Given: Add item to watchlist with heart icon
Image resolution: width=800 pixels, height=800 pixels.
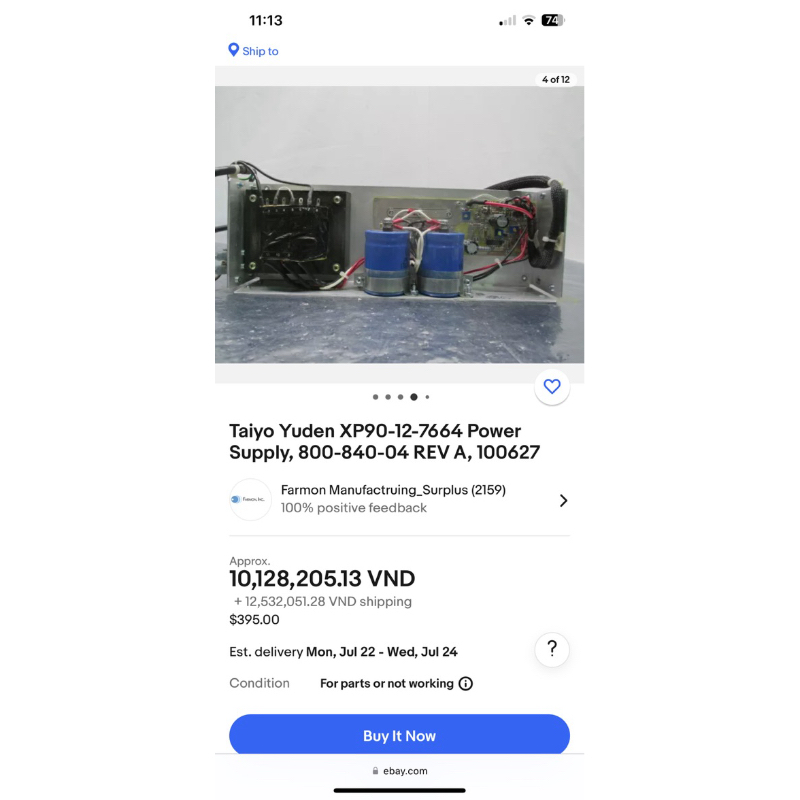Looking at the screenshot, I should coord(552,386).
